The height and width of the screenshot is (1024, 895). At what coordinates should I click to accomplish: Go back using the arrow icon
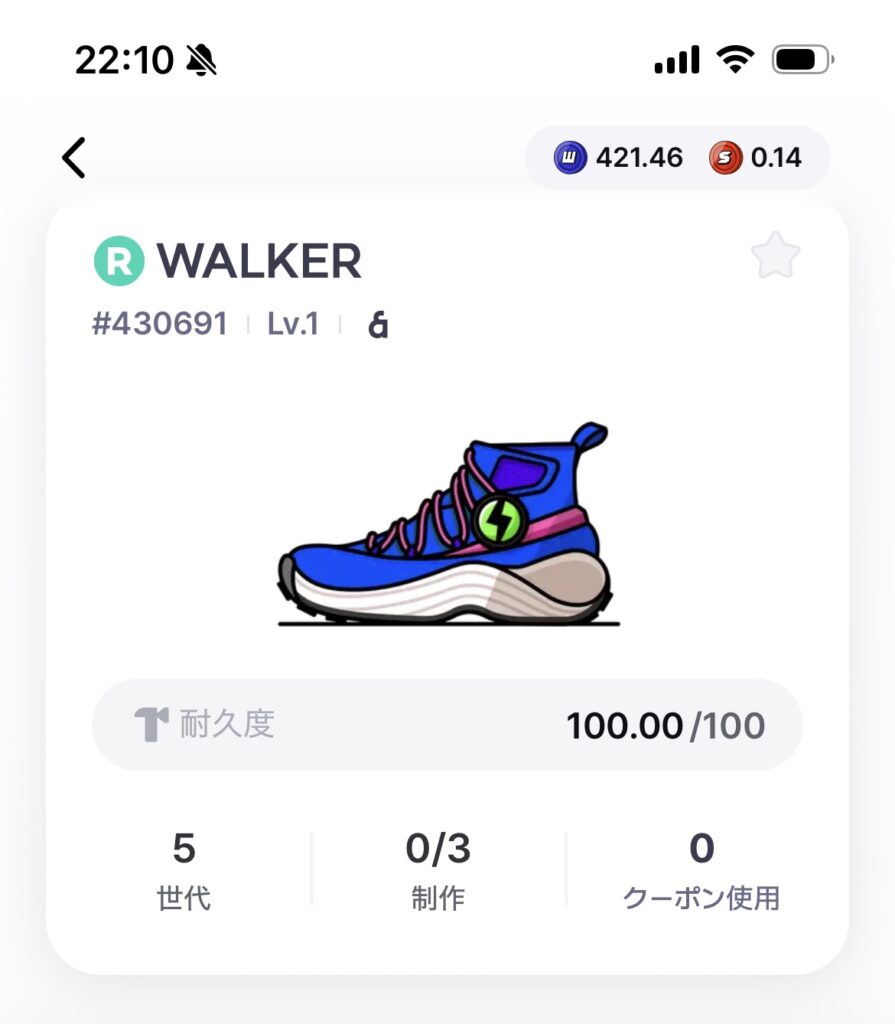point(74,158)
